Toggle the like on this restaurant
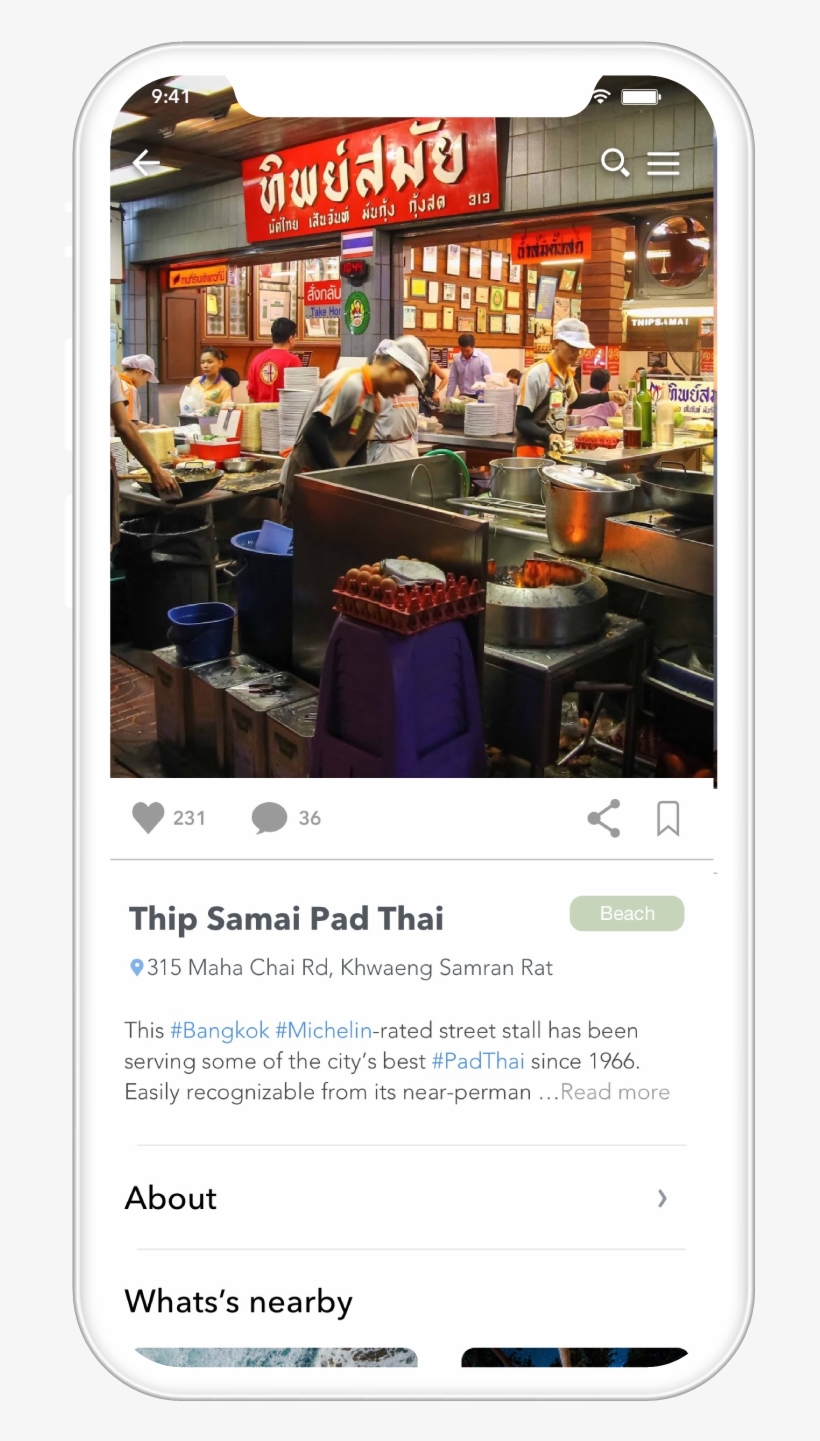The width and height of the screenshot is (820, 1441). click(x=147, y=818)
